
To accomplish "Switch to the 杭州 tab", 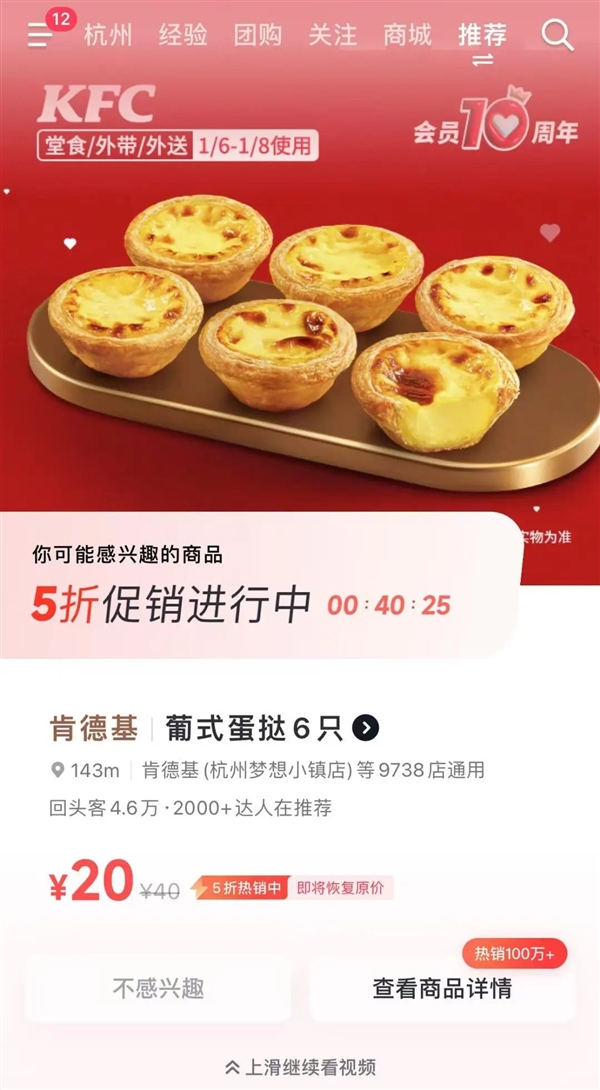I will (108, 35).
